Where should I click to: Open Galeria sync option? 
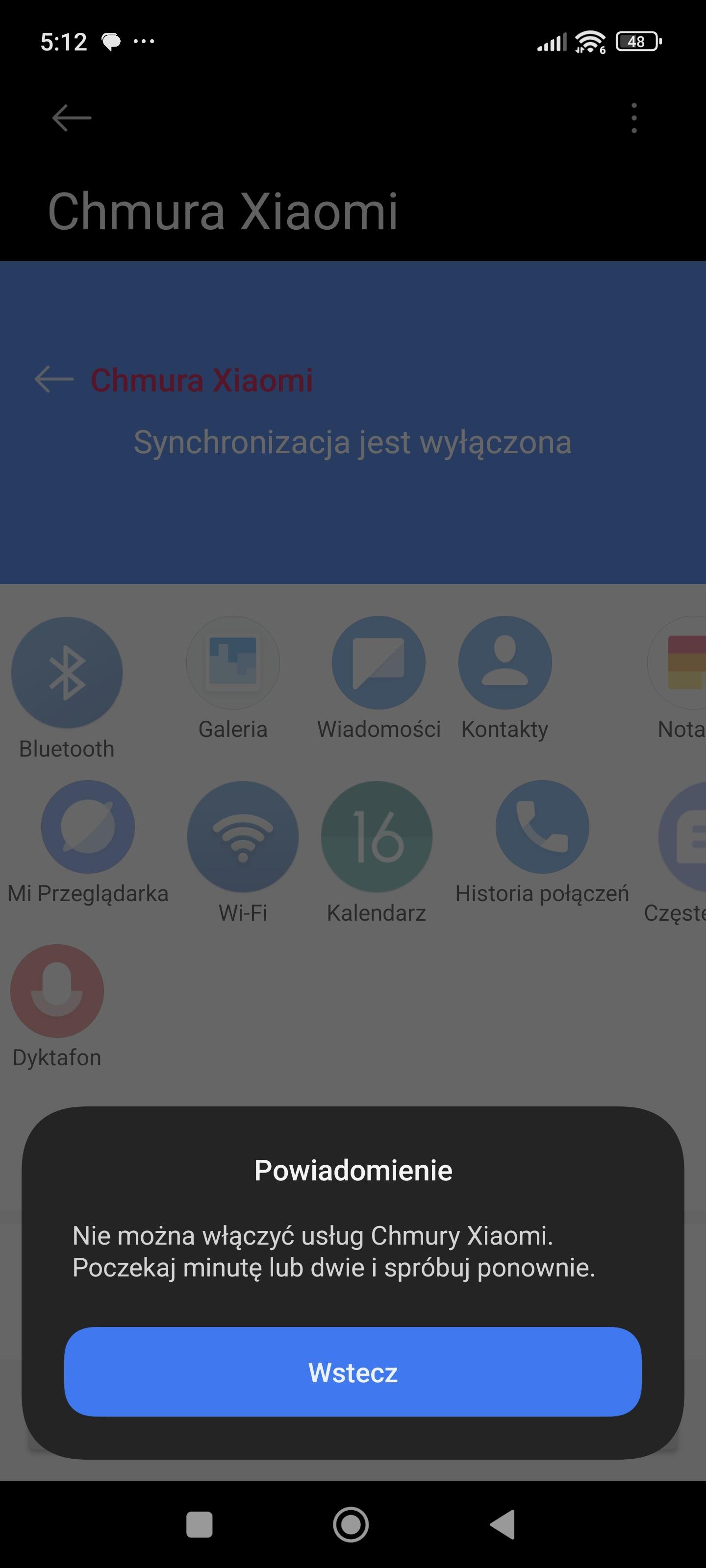point(233,663)
